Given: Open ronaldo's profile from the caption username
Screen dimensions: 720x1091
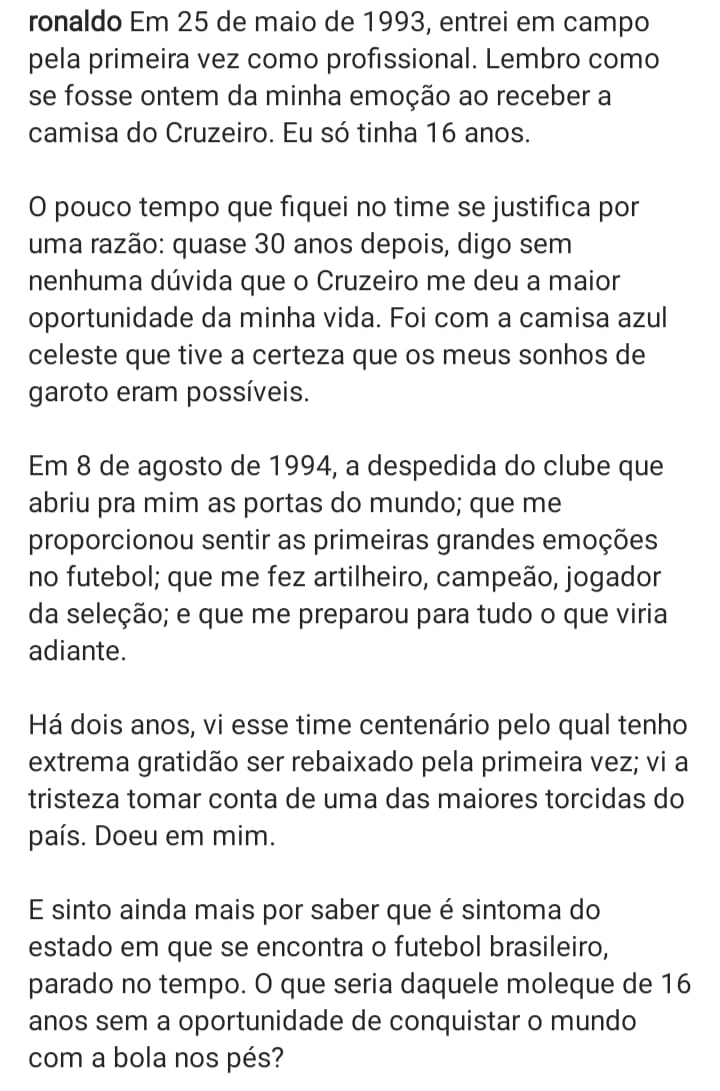Looking at the screenshot, I should pyautogui.click(x=68, y=23).
